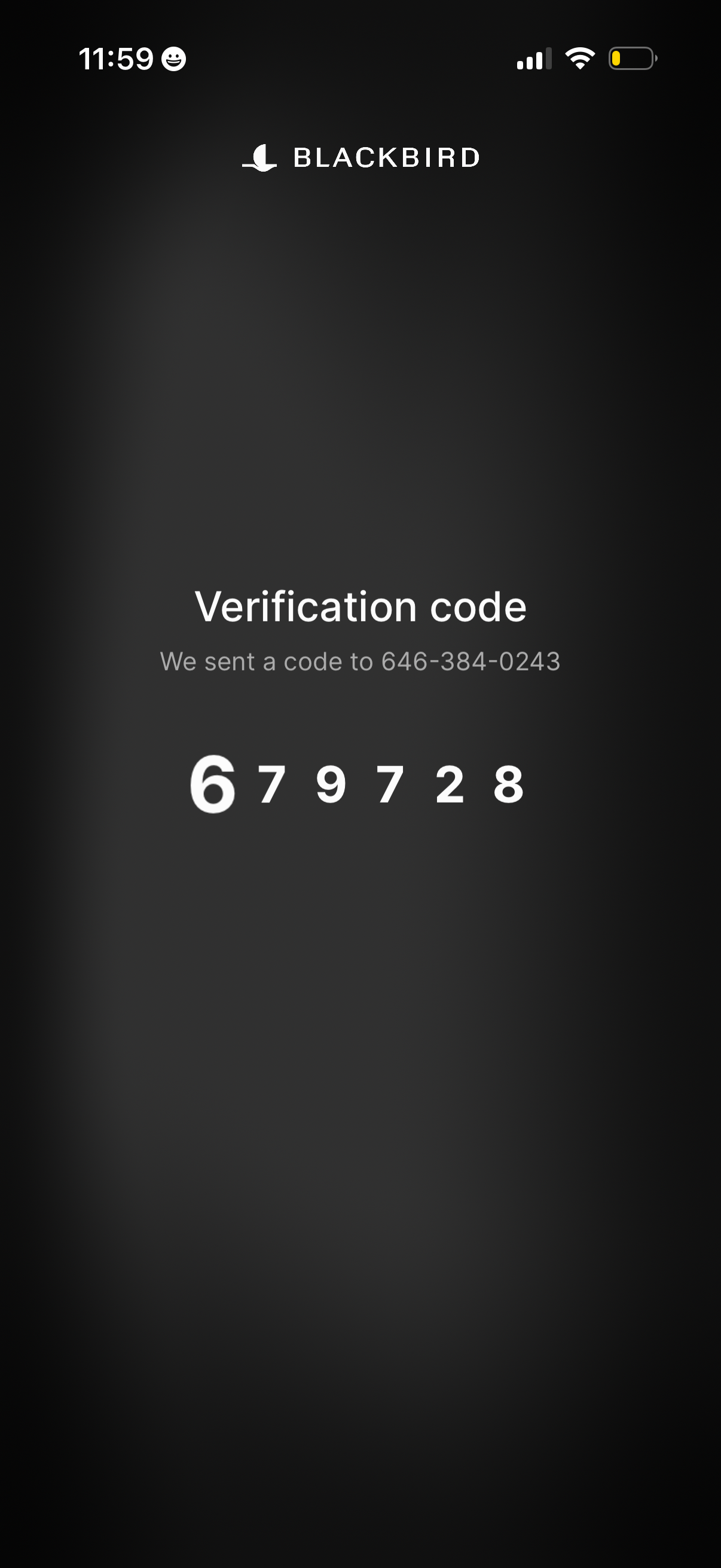The height and width of the screenshot is (1568, 721).
Task: Select the highlighted bold digit in the code
Action: [213, 786]
